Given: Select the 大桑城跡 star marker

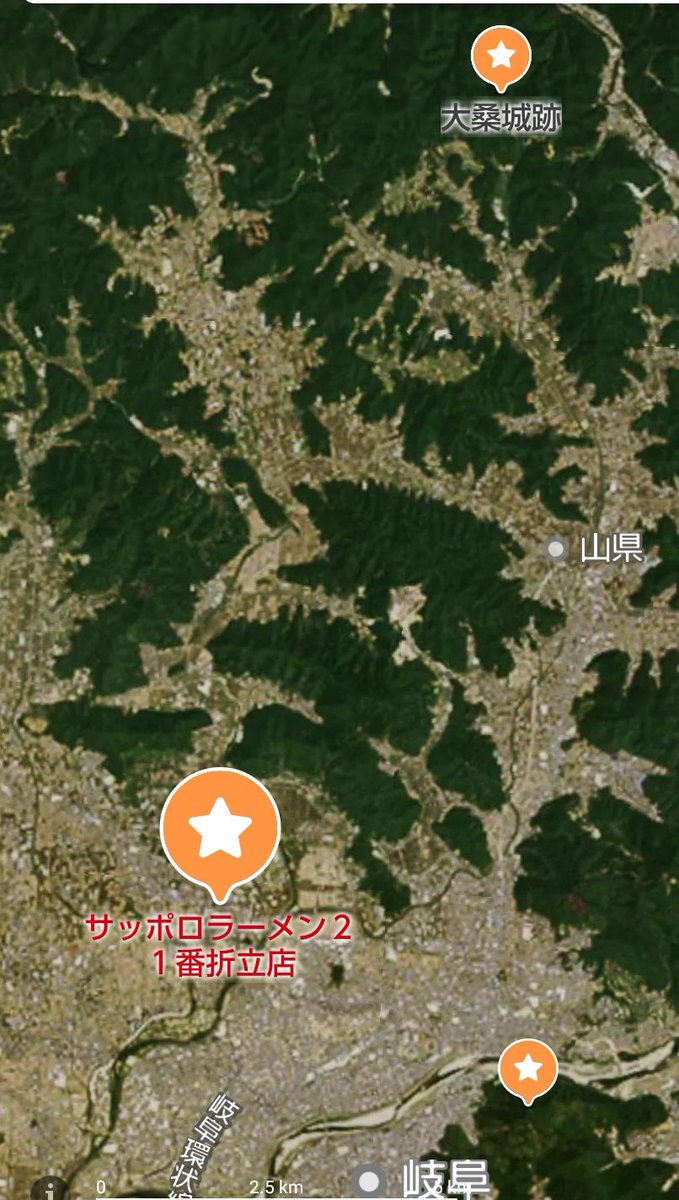Looking at the screenshot, I should point(501,55).
